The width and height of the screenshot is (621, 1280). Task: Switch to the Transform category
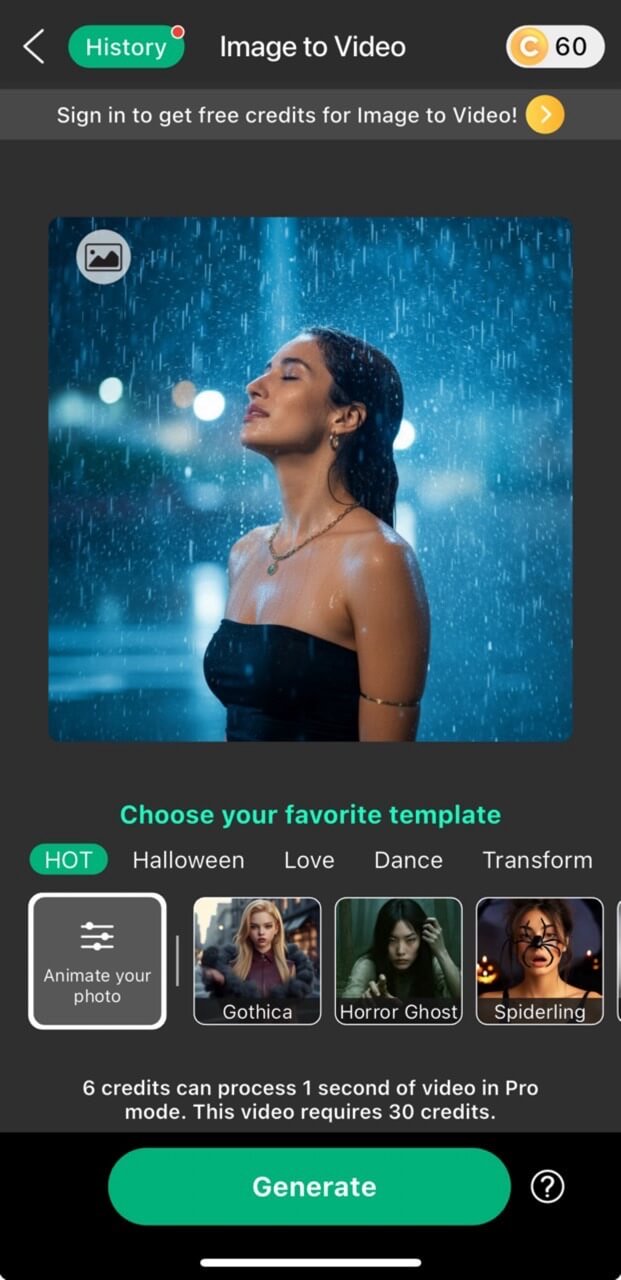pos(537,860)
